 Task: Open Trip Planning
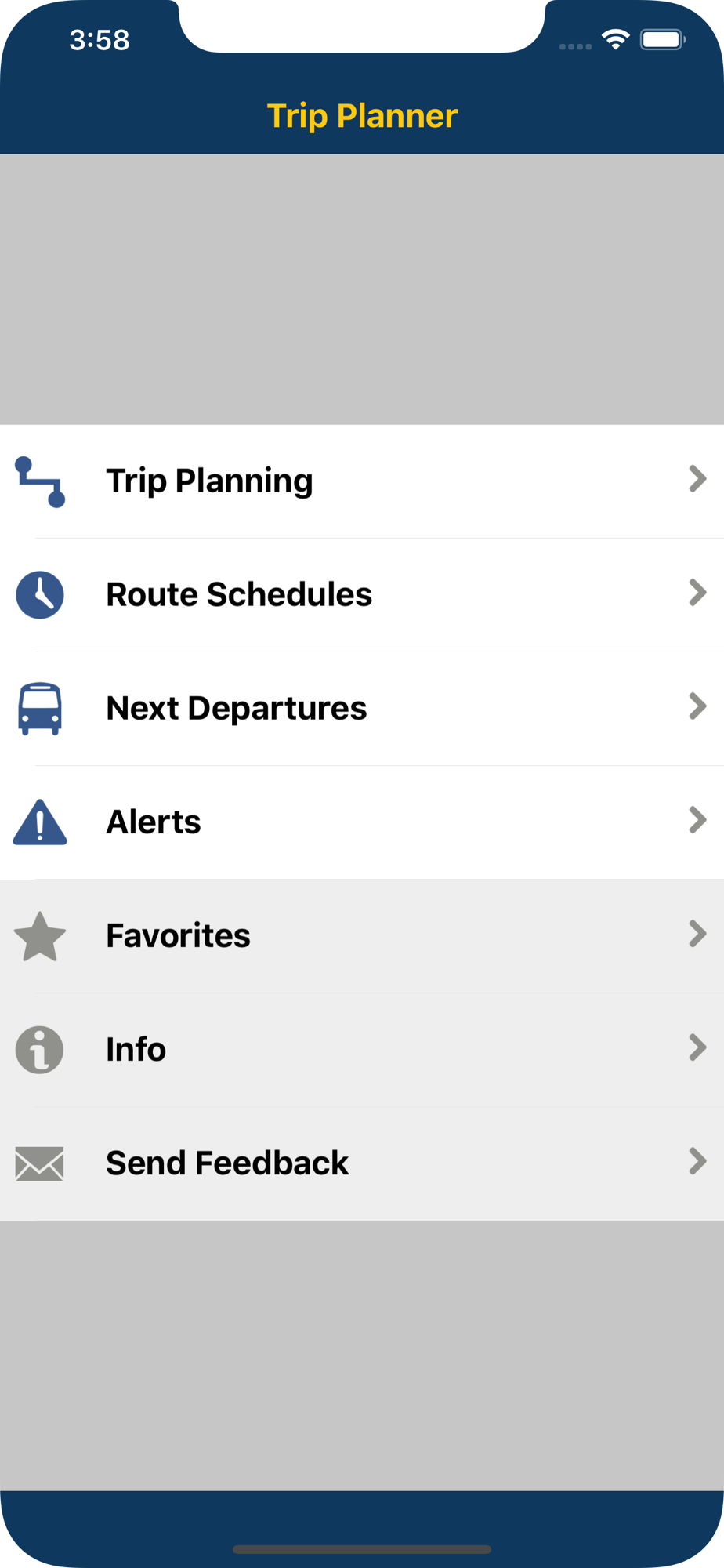tap(362, 481)
